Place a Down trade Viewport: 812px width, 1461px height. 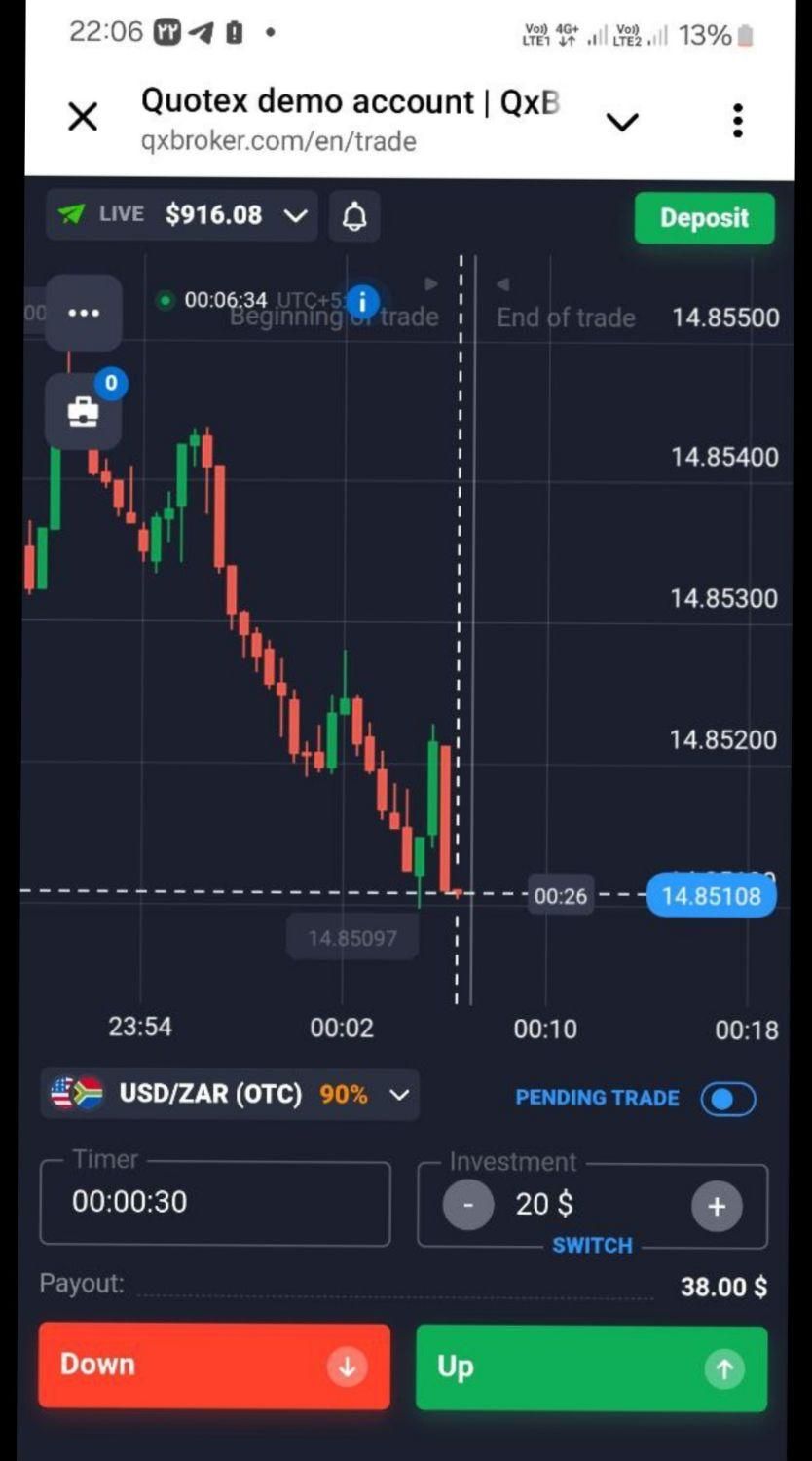click(x=214, y=1366)
